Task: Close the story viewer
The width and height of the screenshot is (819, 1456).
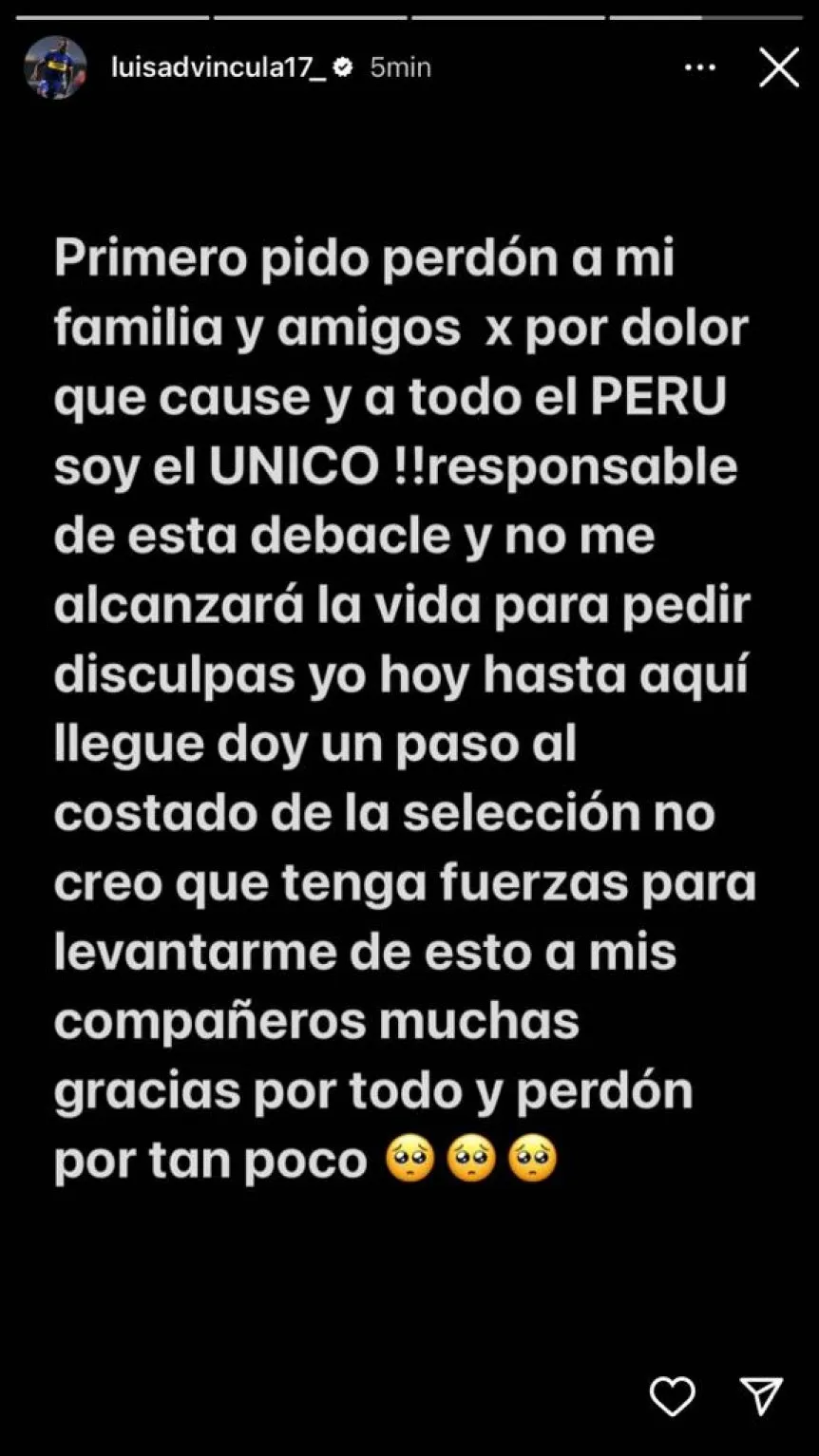Action: [x=778, y=67]
